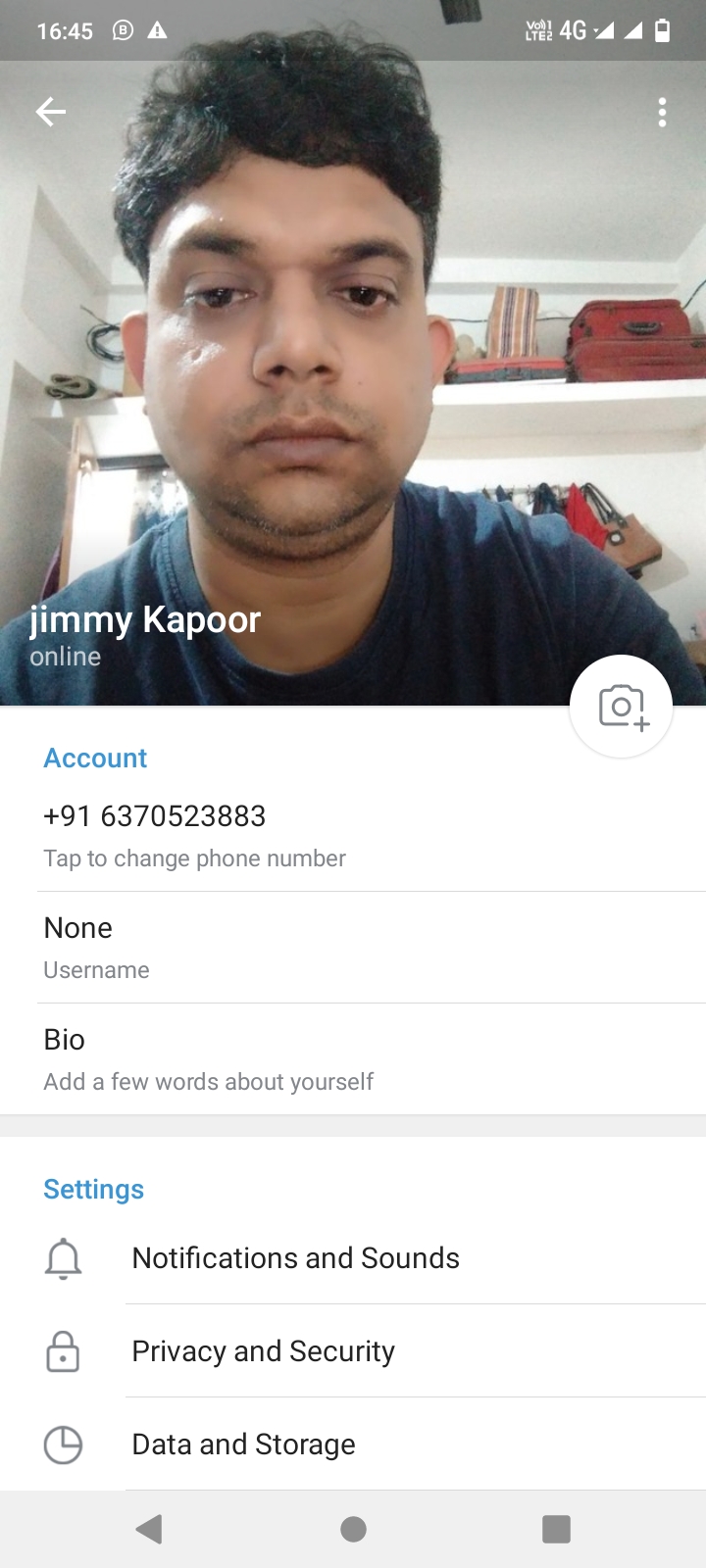The height and width of the screenshot is (1568, 706).
Task: Open Data and Storage settings
Action: point(353,1445)
